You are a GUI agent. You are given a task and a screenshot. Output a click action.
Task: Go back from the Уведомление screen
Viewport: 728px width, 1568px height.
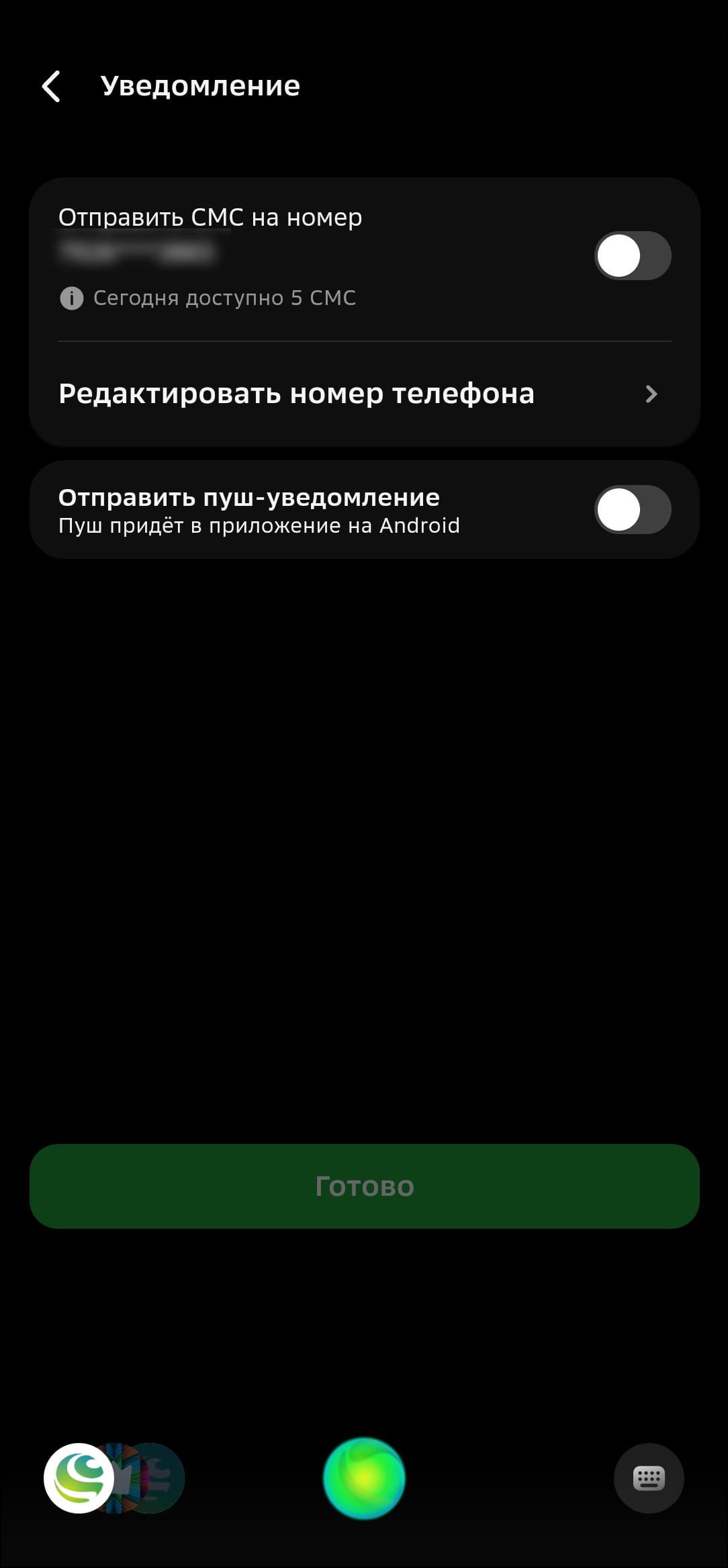(x=52, y=87)
